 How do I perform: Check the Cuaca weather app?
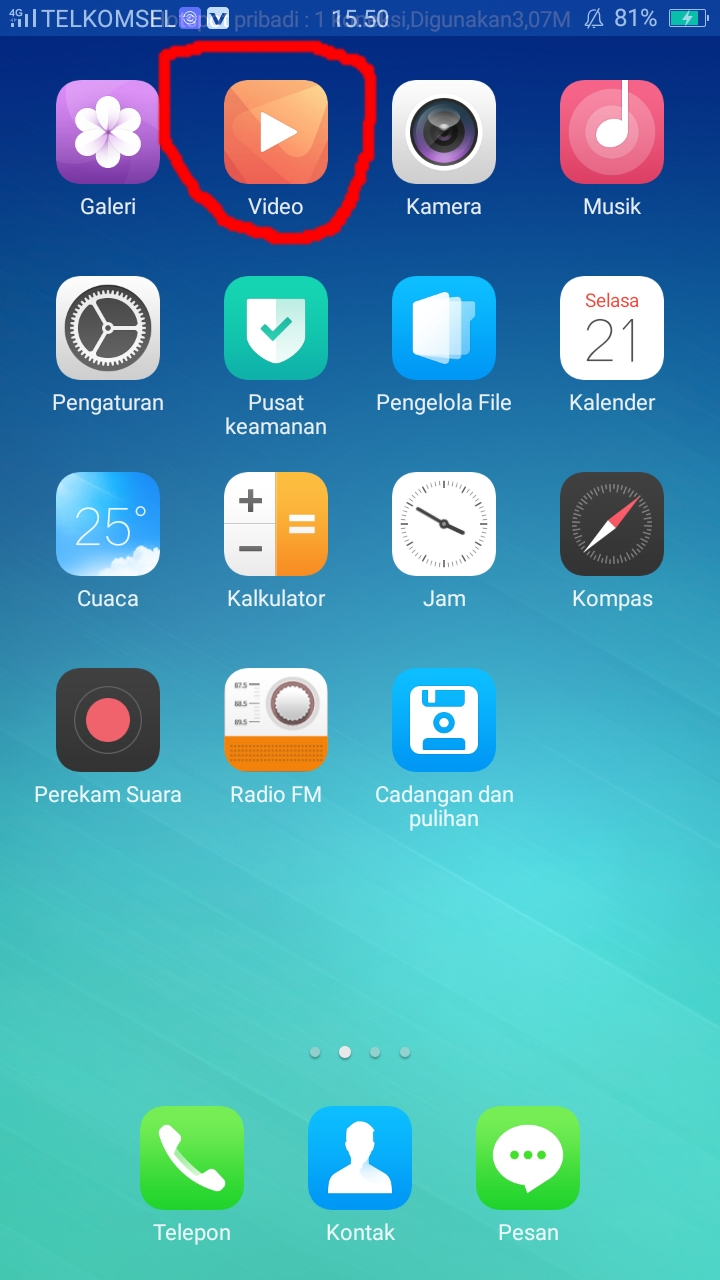click(x=108, y=524)
